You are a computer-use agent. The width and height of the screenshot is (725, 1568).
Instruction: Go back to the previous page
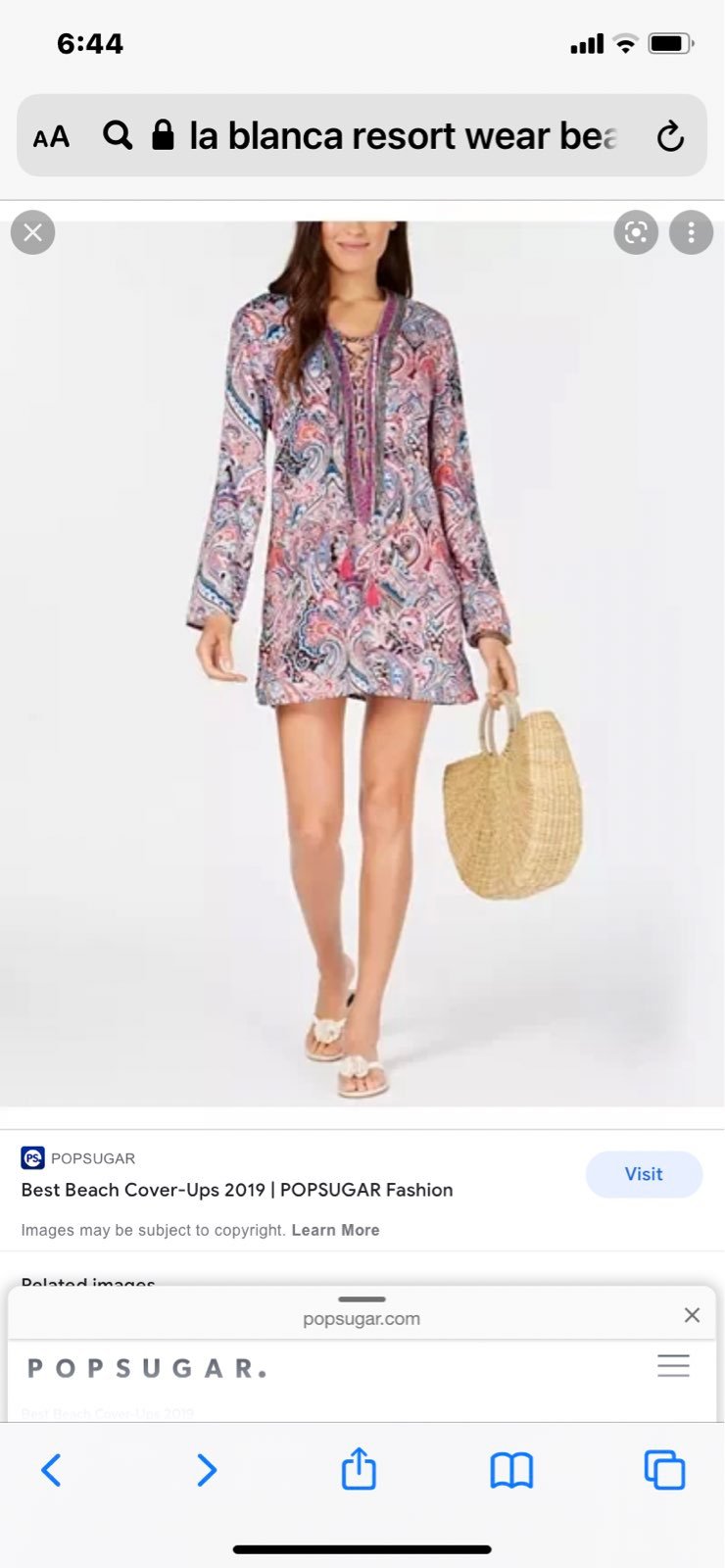click(52, 1470)
